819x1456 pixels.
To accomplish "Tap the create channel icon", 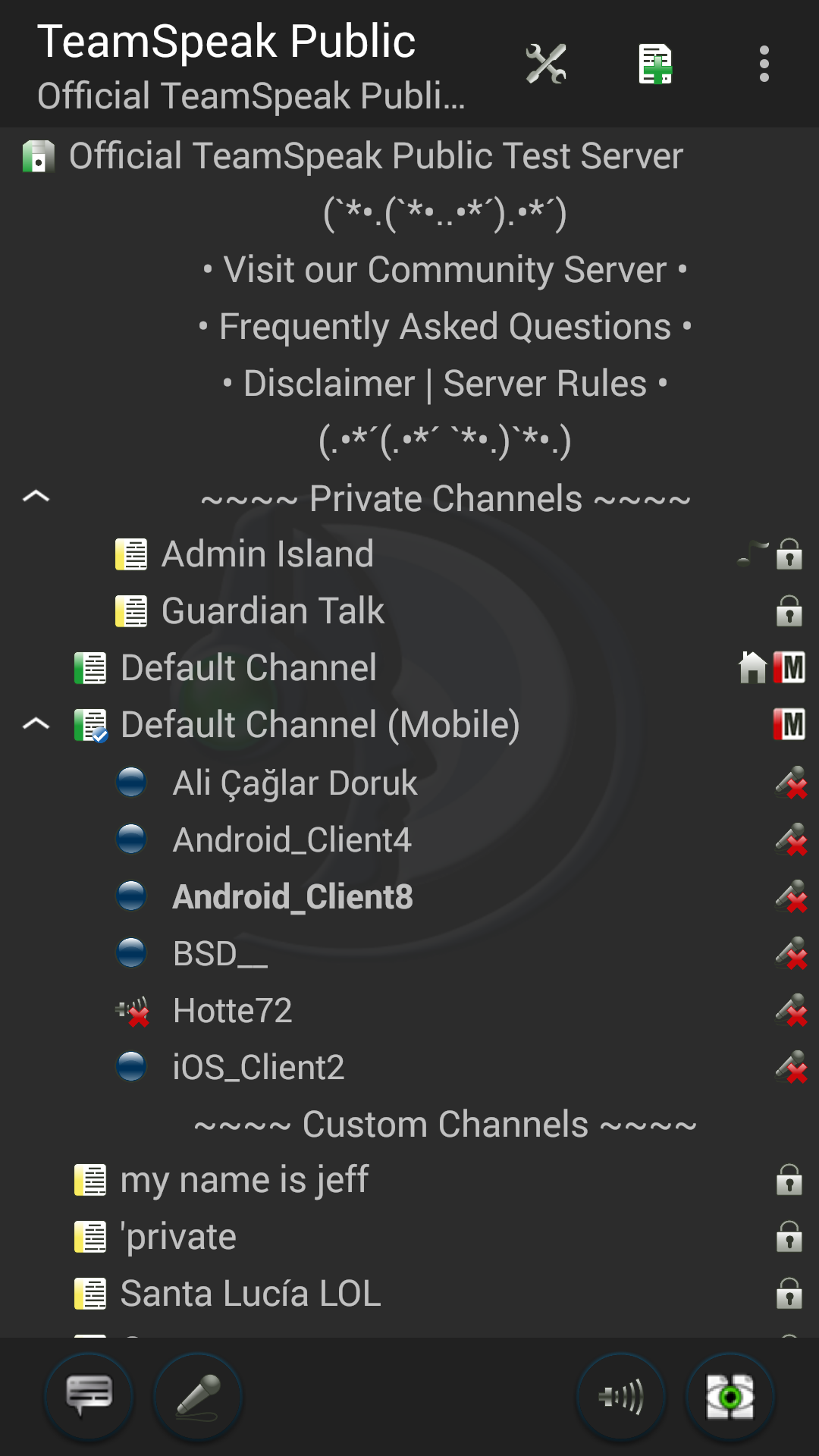I will point(655,64).
